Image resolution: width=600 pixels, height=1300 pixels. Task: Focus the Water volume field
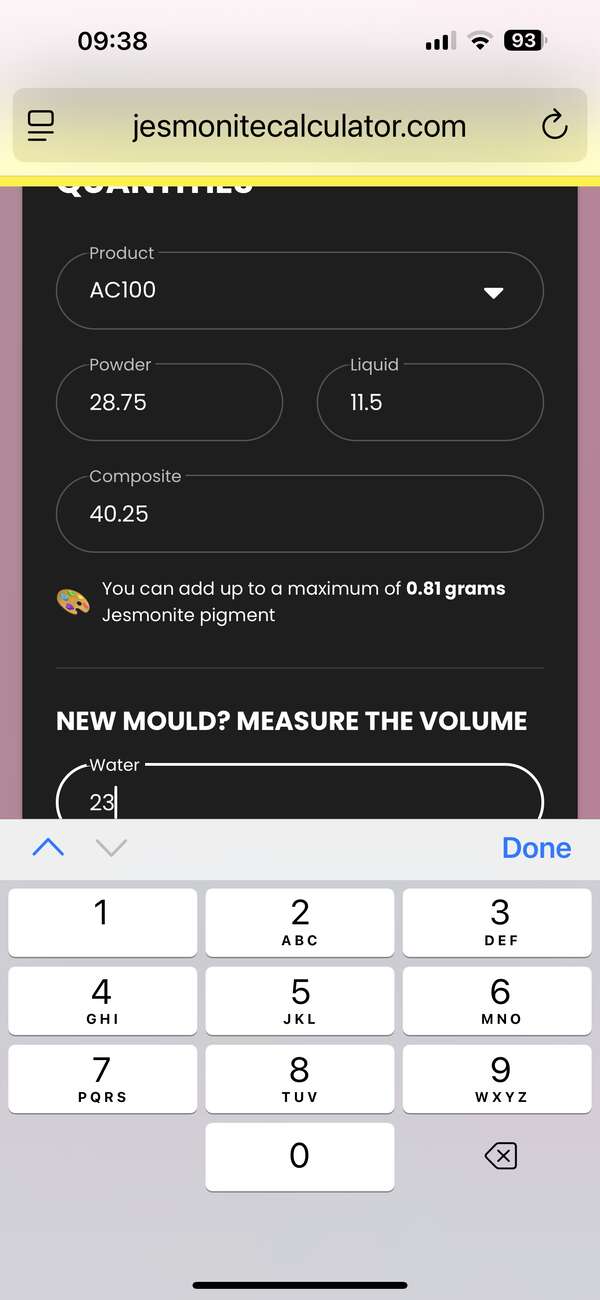click(300, 800)
